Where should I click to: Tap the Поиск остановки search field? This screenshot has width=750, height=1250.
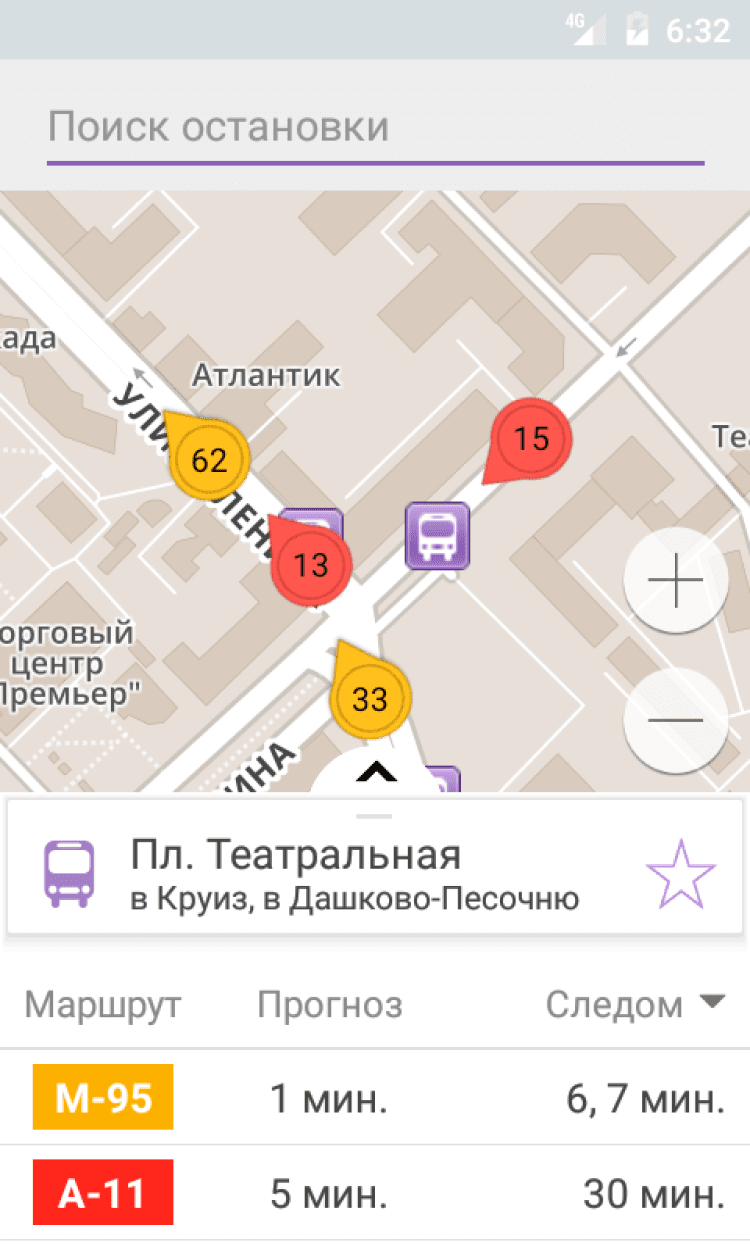[375, 128]
